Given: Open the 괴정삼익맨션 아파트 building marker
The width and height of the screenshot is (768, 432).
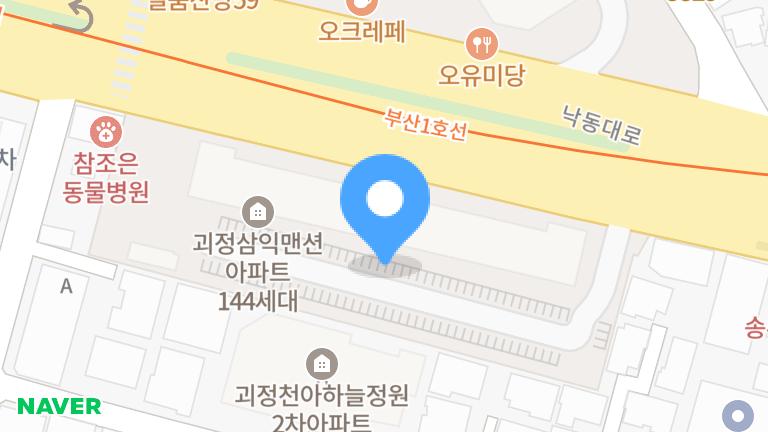Looking at the screenshot, I should point(258,210).
